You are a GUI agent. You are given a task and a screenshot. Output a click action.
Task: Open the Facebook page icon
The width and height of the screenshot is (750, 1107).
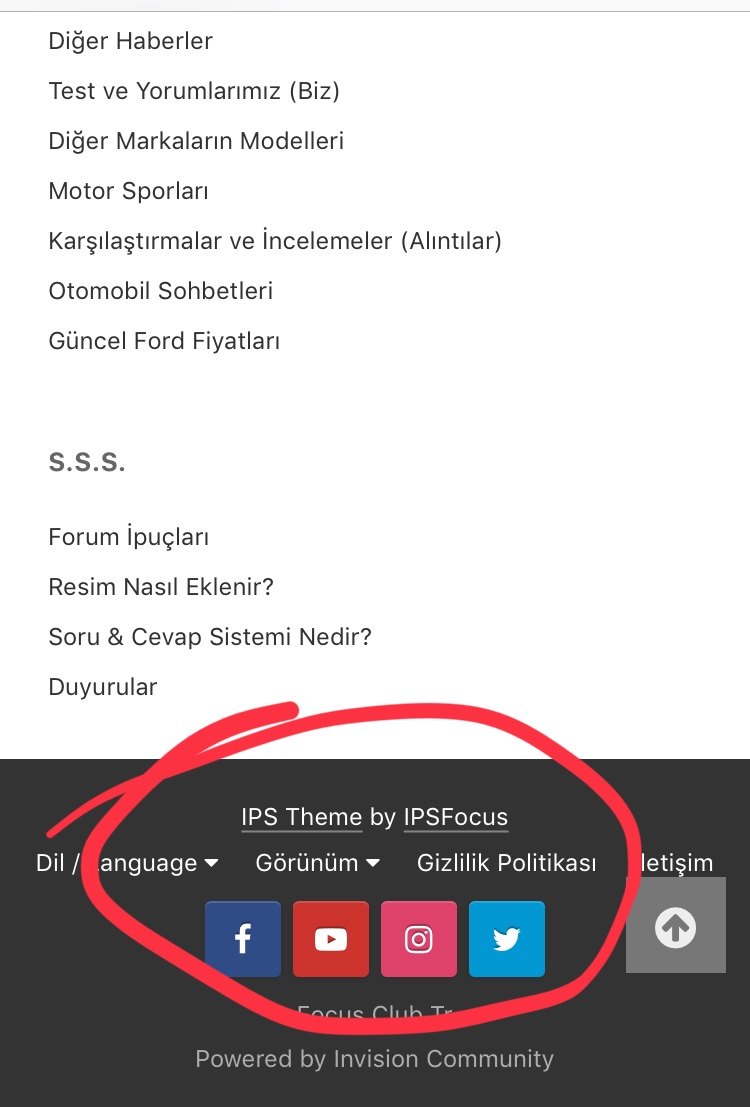(243, 939)
